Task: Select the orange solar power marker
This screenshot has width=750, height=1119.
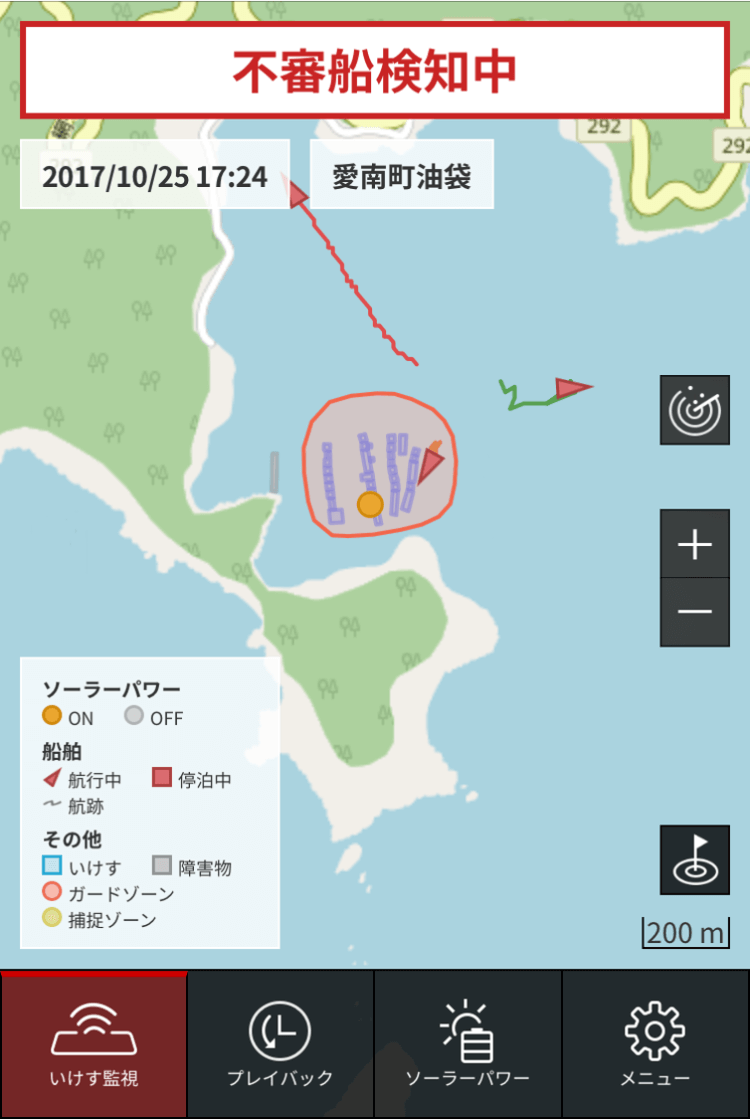Action: click(x=370, y=504)
